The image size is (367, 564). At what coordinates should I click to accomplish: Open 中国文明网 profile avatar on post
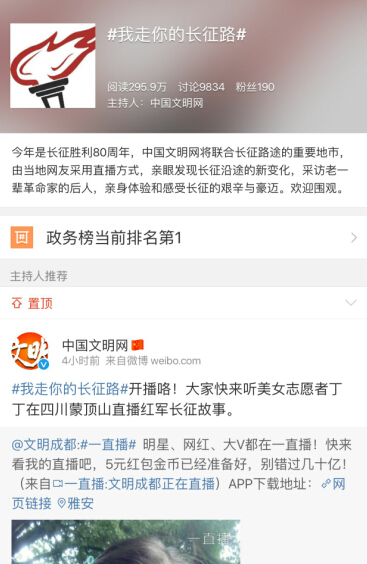[x=30, y=351]
